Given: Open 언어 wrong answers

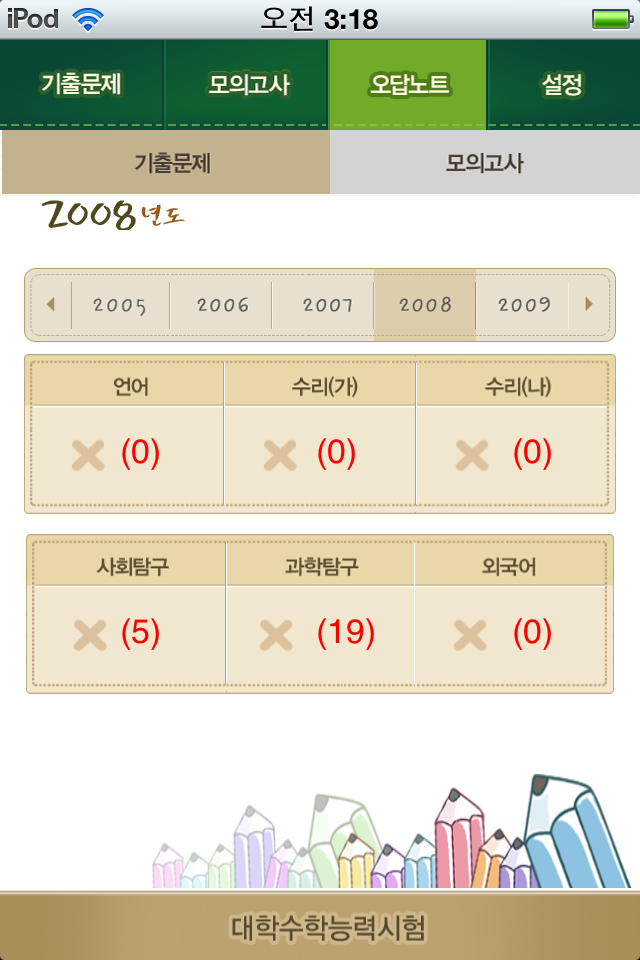Looking at the screenshot, I should 128,454.
